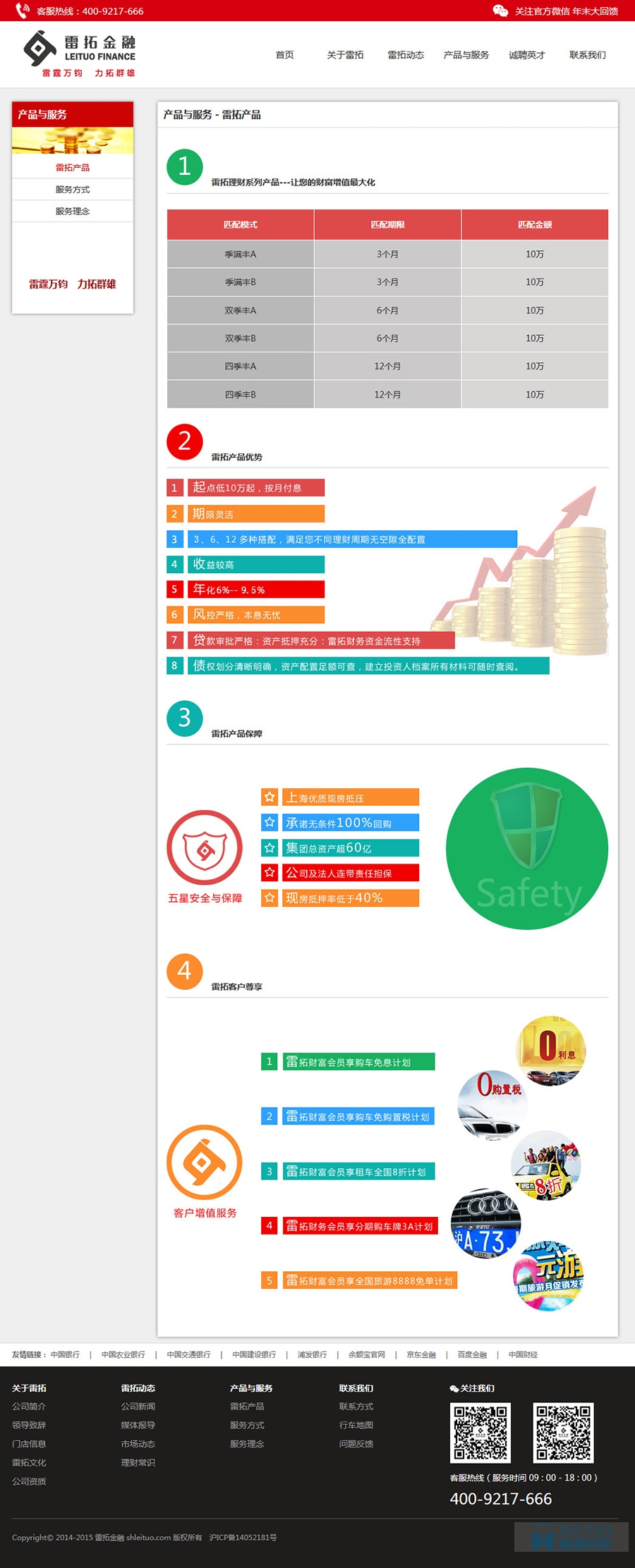Image resolution: width=635 pixels, height=1568 pixels.
Task: Open 理财常识 in the footer
Action: 138,1462
